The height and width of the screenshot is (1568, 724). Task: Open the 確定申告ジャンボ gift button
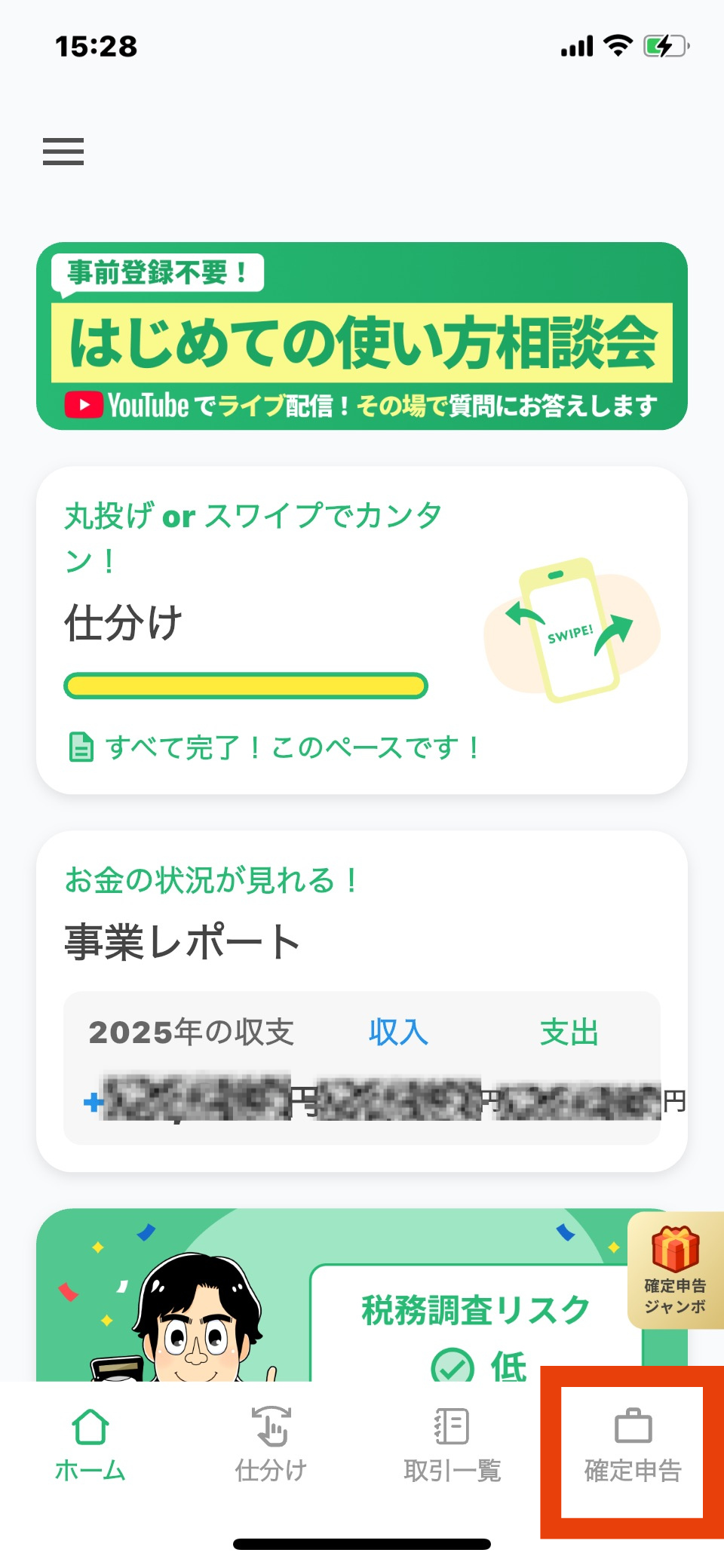point(675,1270)
